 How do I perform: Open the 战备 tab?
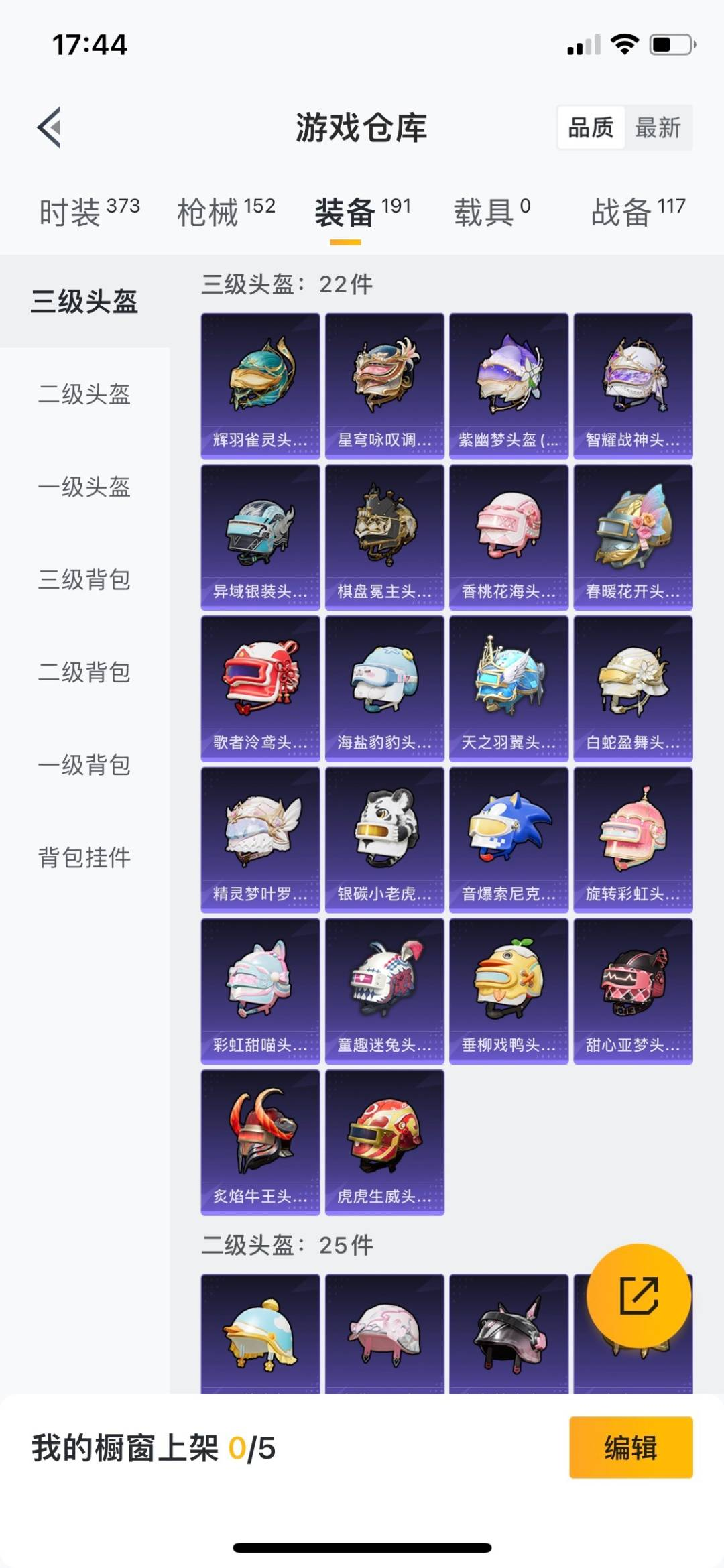[x=638, y=212]
